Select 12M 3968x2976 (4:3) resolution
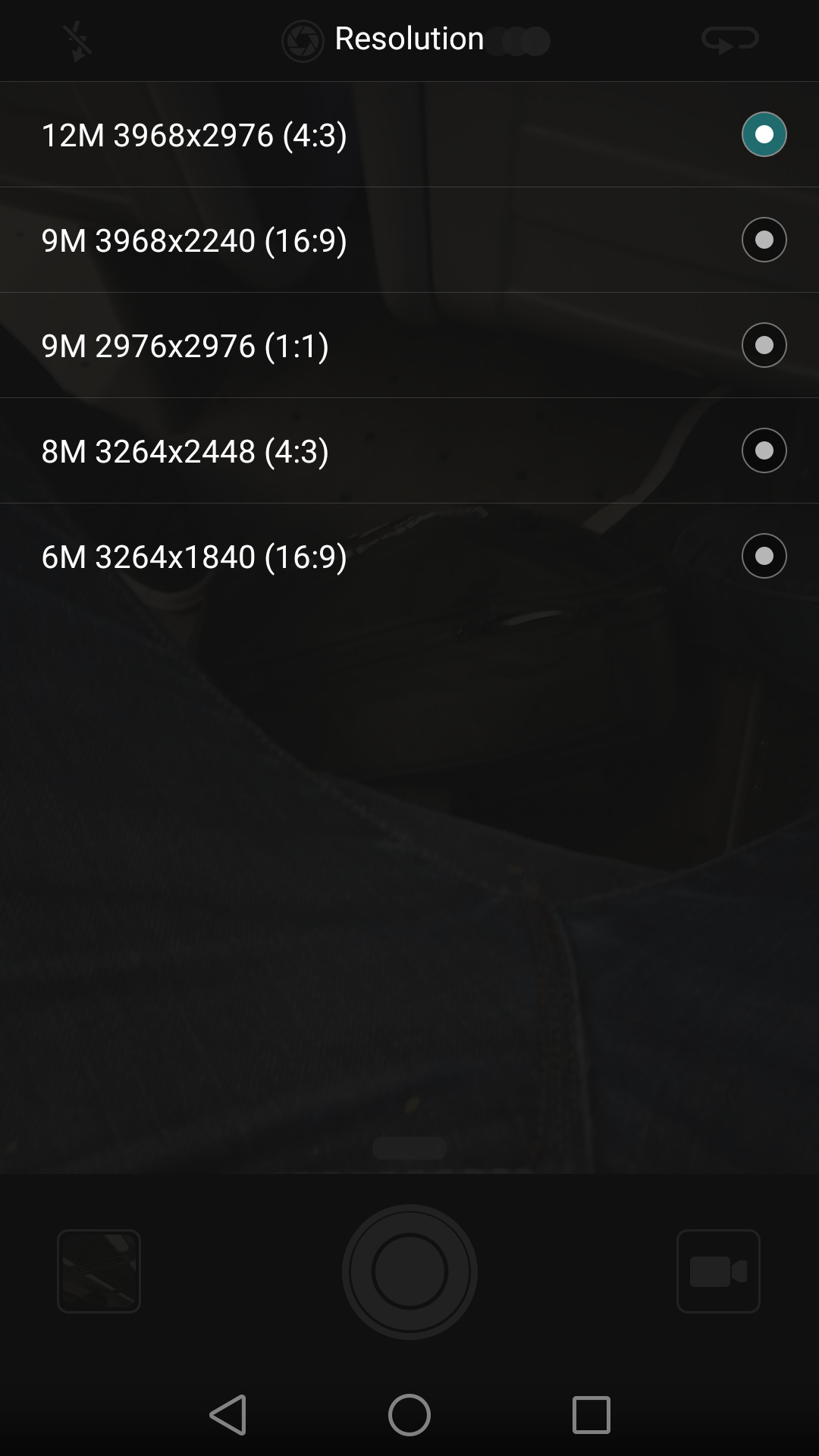Viewport: 819px width, 1456px height. pos(409,135)
